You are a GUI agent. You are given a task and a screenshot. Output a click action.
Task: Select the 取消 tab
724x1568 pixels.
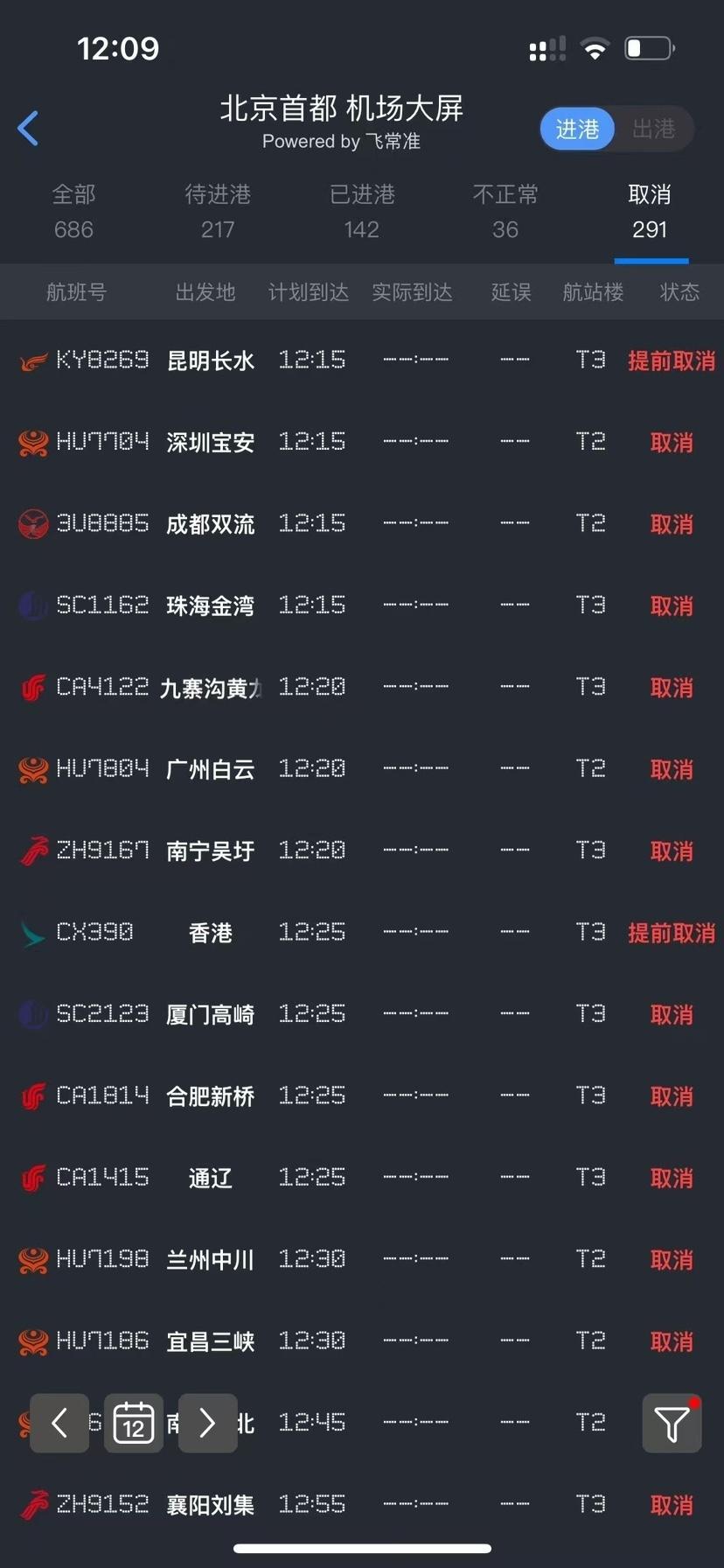pos(650,211)
